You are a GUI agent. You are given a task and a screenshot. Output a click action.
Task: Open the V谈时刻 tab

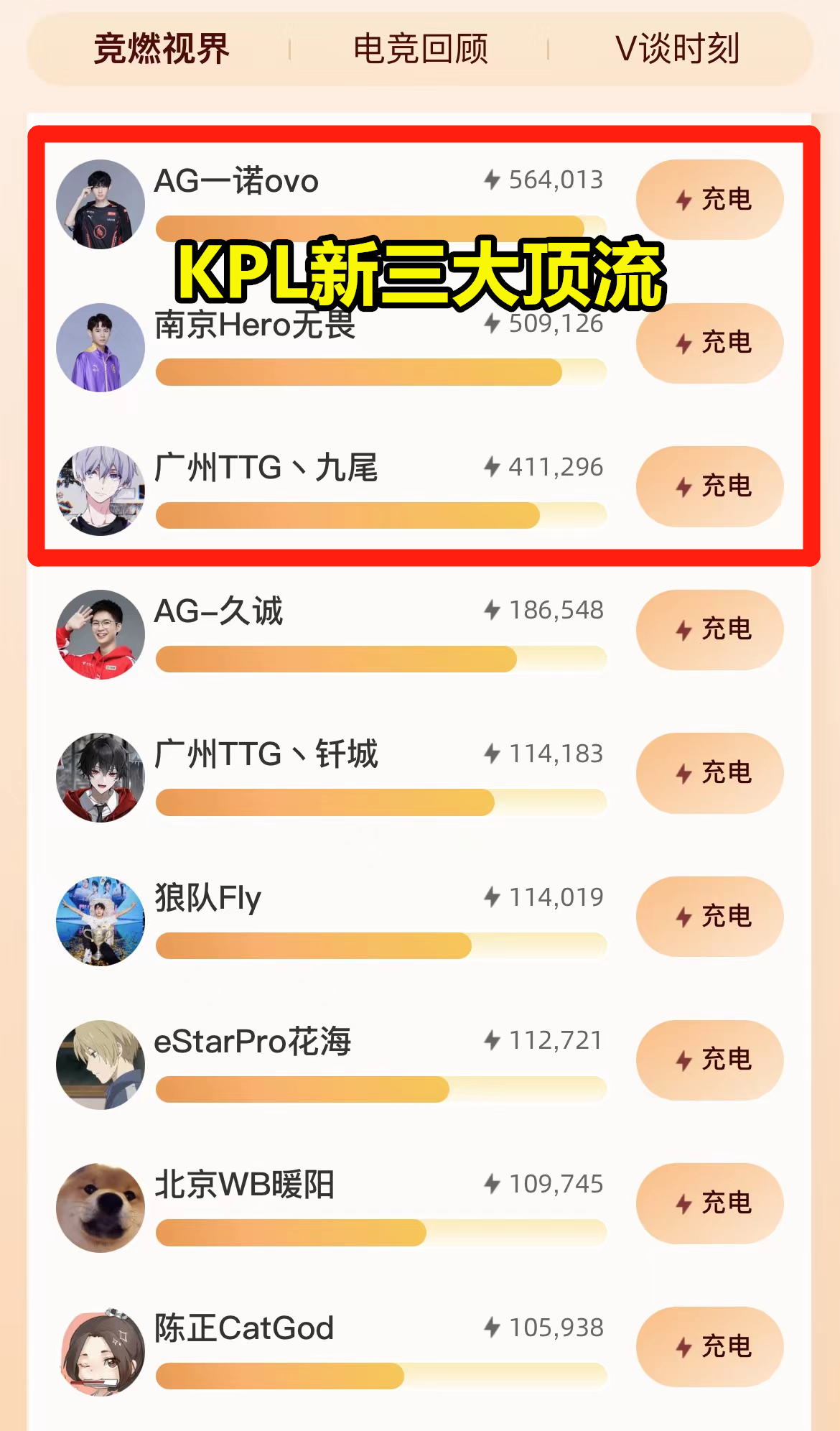coord(677,50)
